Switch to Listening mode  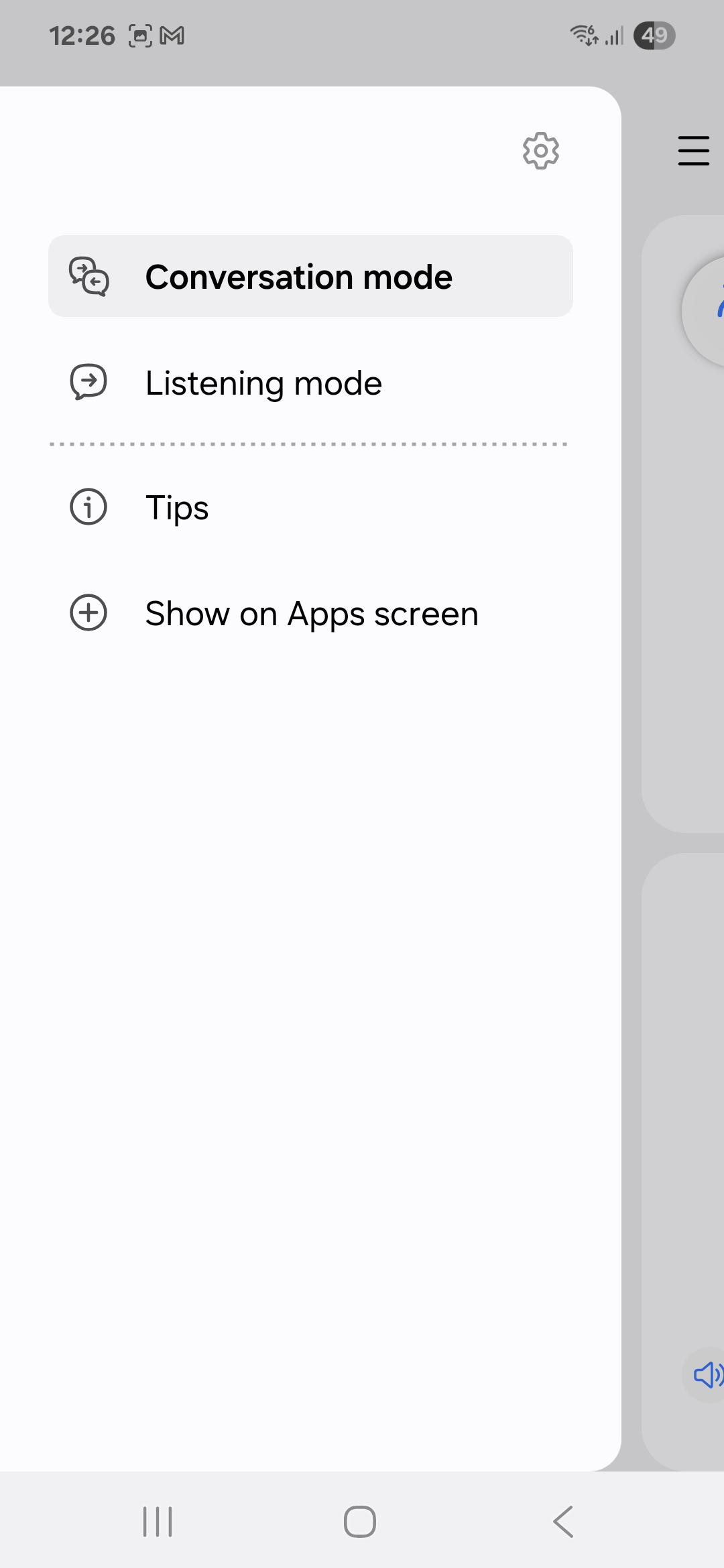point(263,383)
